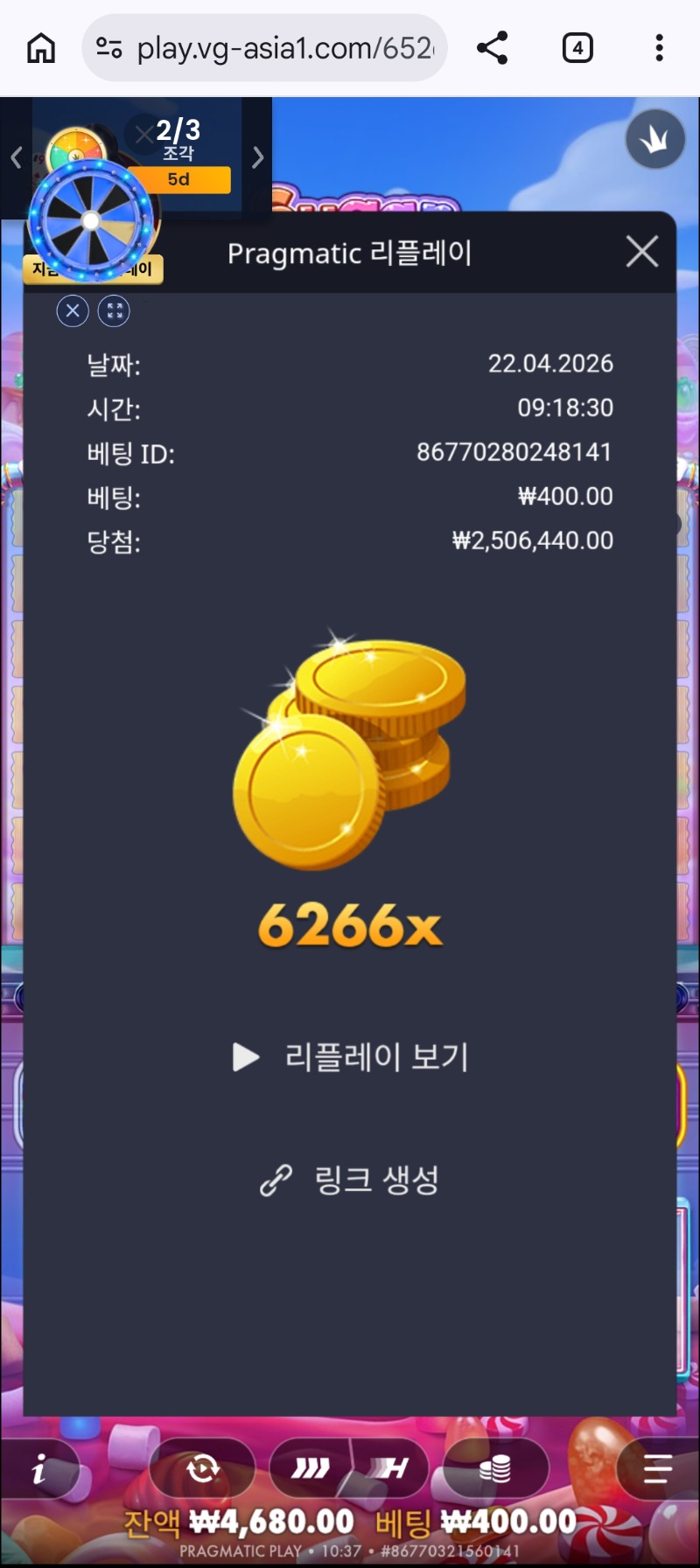Open the game hamburger menu
Viewport: 700px width, 1568px height.
[657, 1469]
